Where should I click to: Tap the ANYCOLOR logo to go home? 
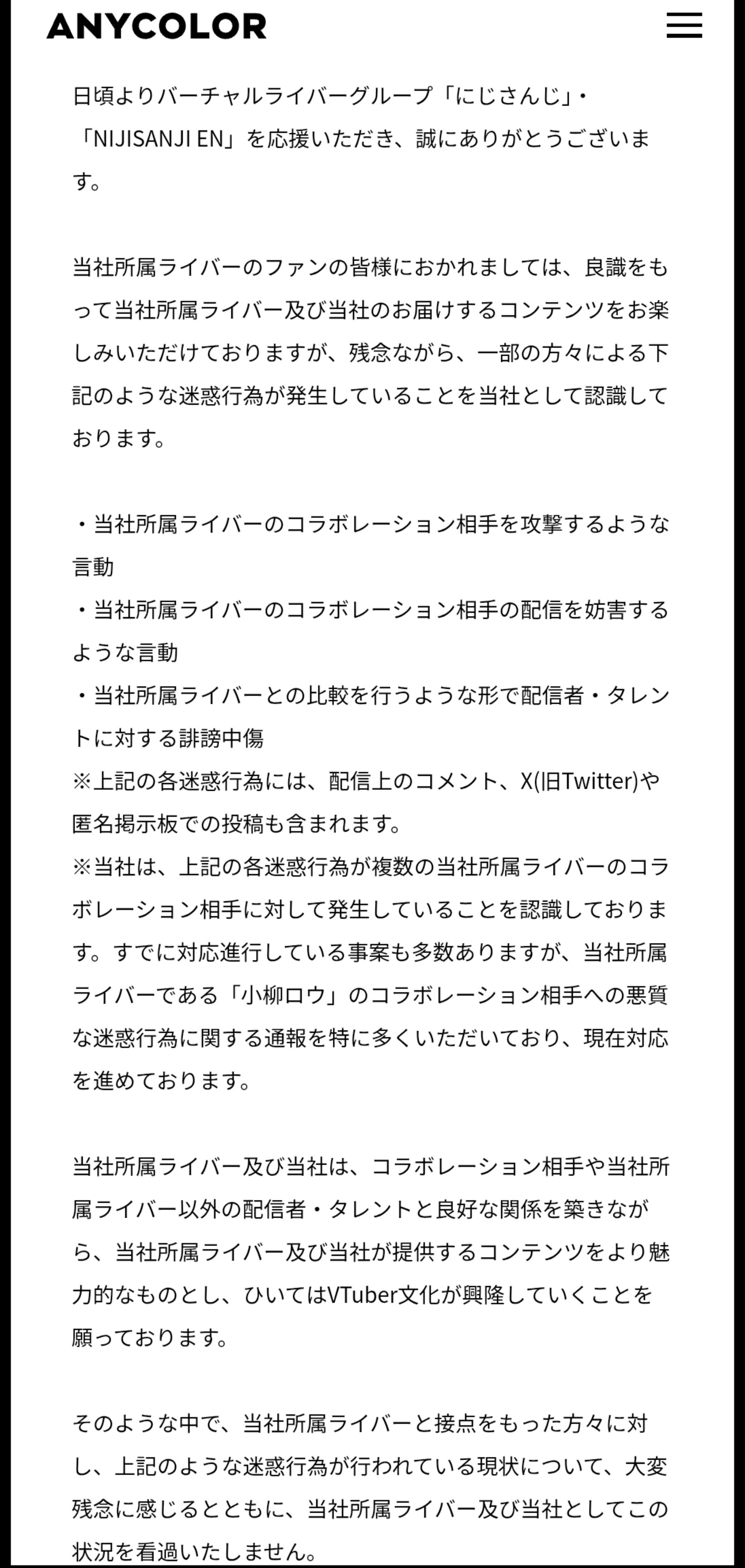[x=156, y=27]
